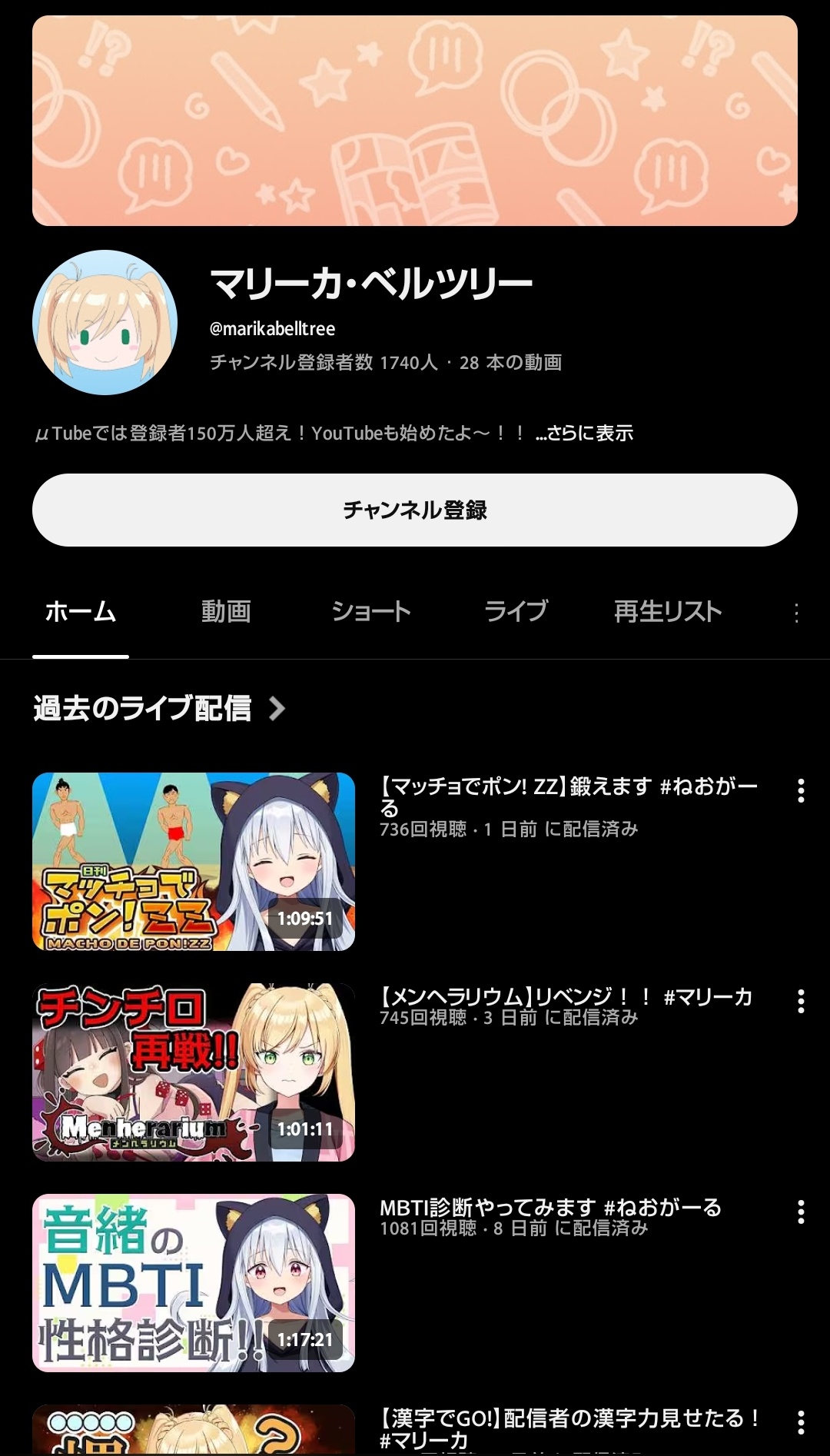
Task: Open options for the メンヘラリウム video
Action: coord(801,1001)
